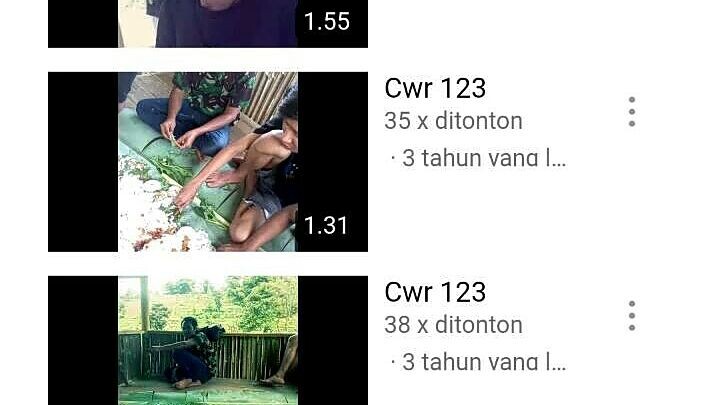Open overflow menu for video with 35 views
The height and width of the screenshot is (405, 720).
(x=632, y=112)
